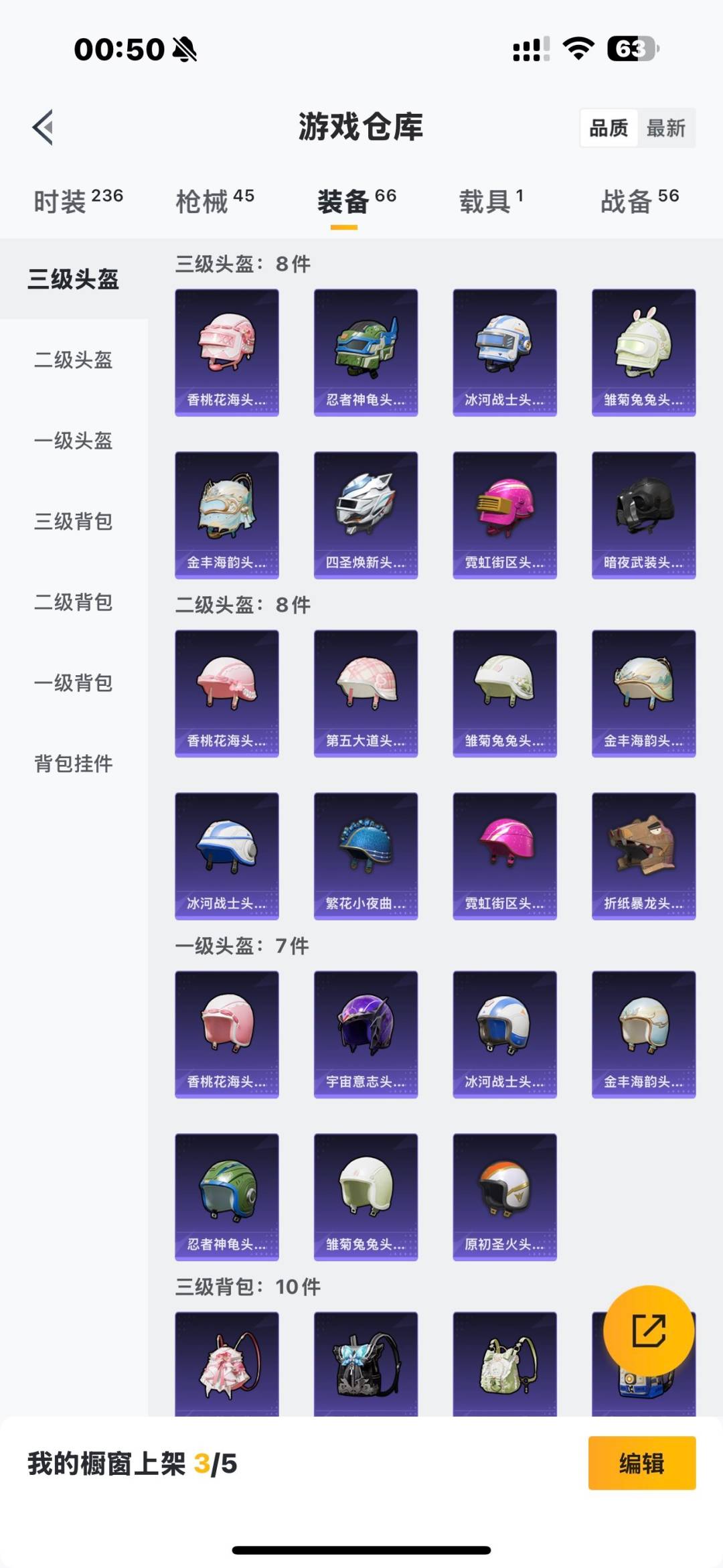723x1568 pixels.
Task: Open the 载具 tab
Action: tap(491, 200)
